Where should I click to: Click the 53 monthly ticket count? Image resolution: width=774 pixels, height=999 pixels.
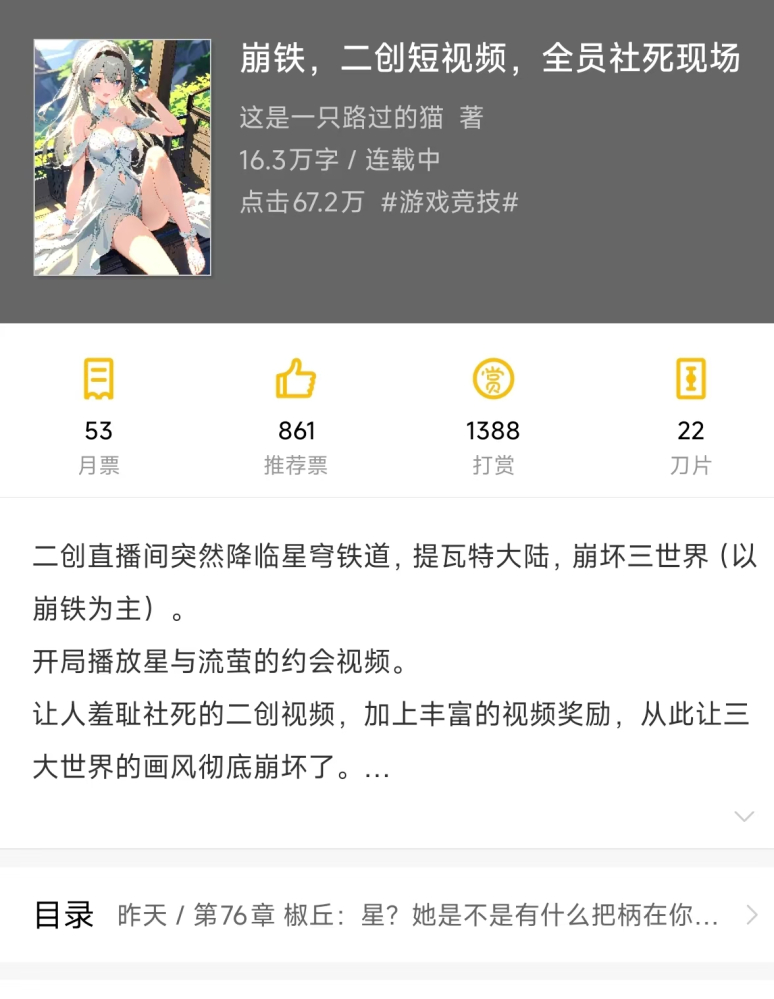98,431
